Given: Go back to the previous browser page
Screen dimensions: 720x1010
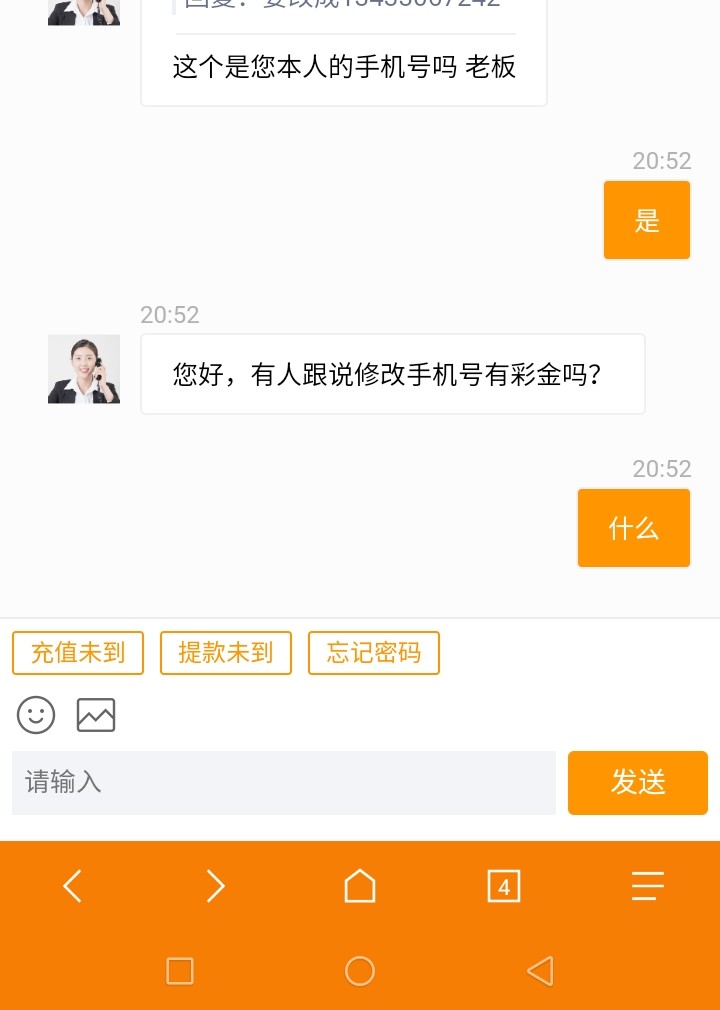Looking at the screenshot, I should point(72,886).
